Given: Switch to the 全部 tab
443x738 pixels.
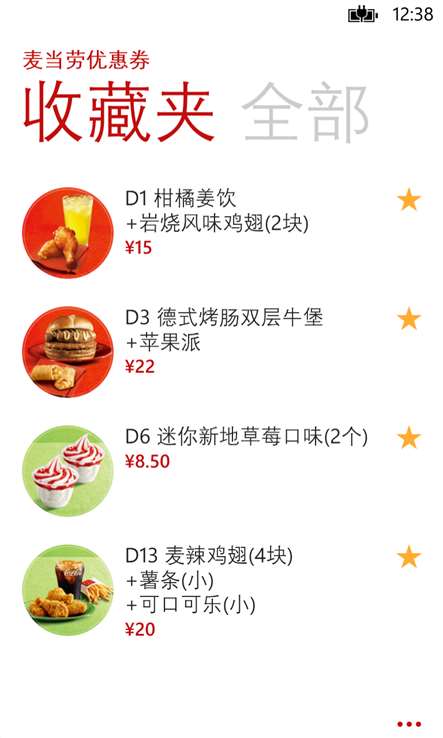Looking at the screenshot, I should point(305,112).
